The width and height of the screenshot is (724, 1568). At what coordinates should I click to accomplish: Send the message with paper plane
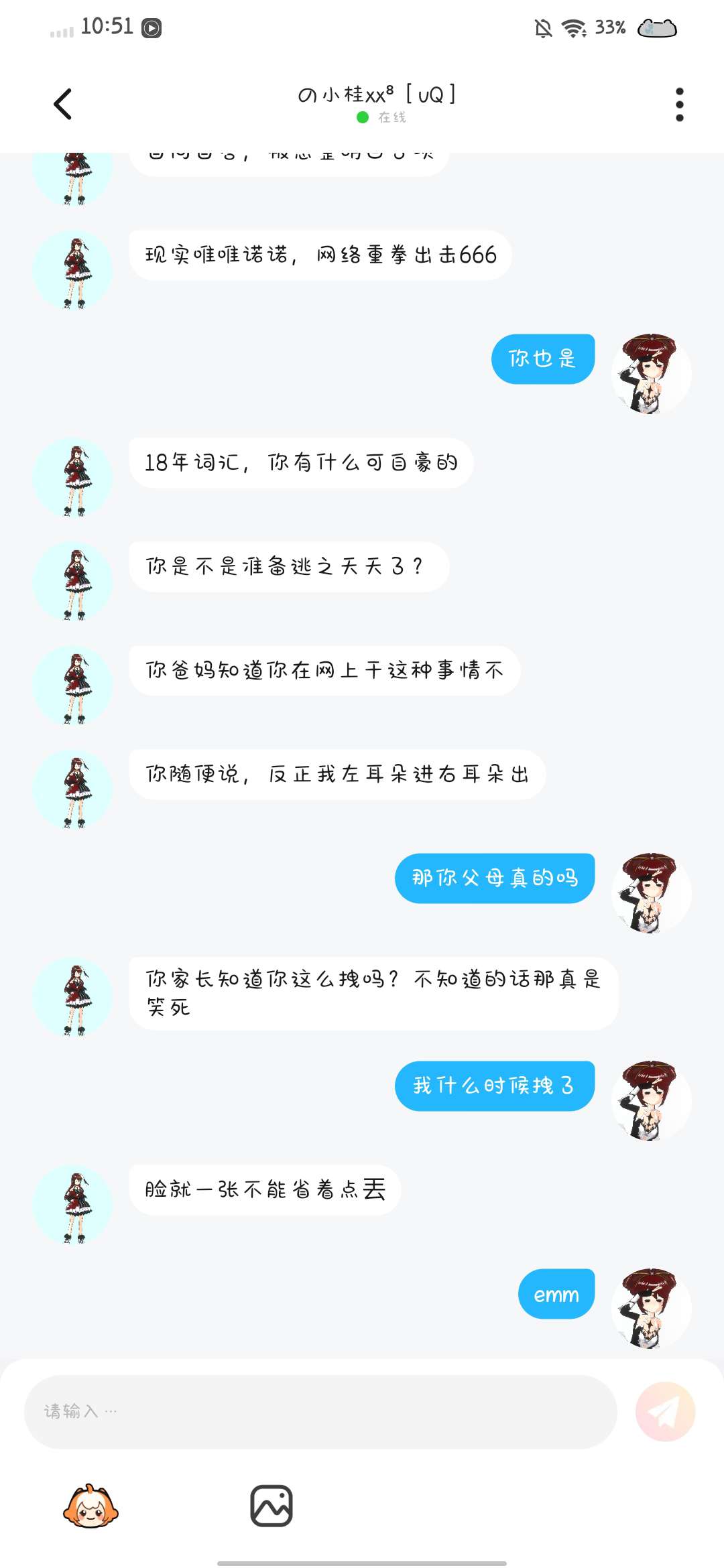[665, 1412]
